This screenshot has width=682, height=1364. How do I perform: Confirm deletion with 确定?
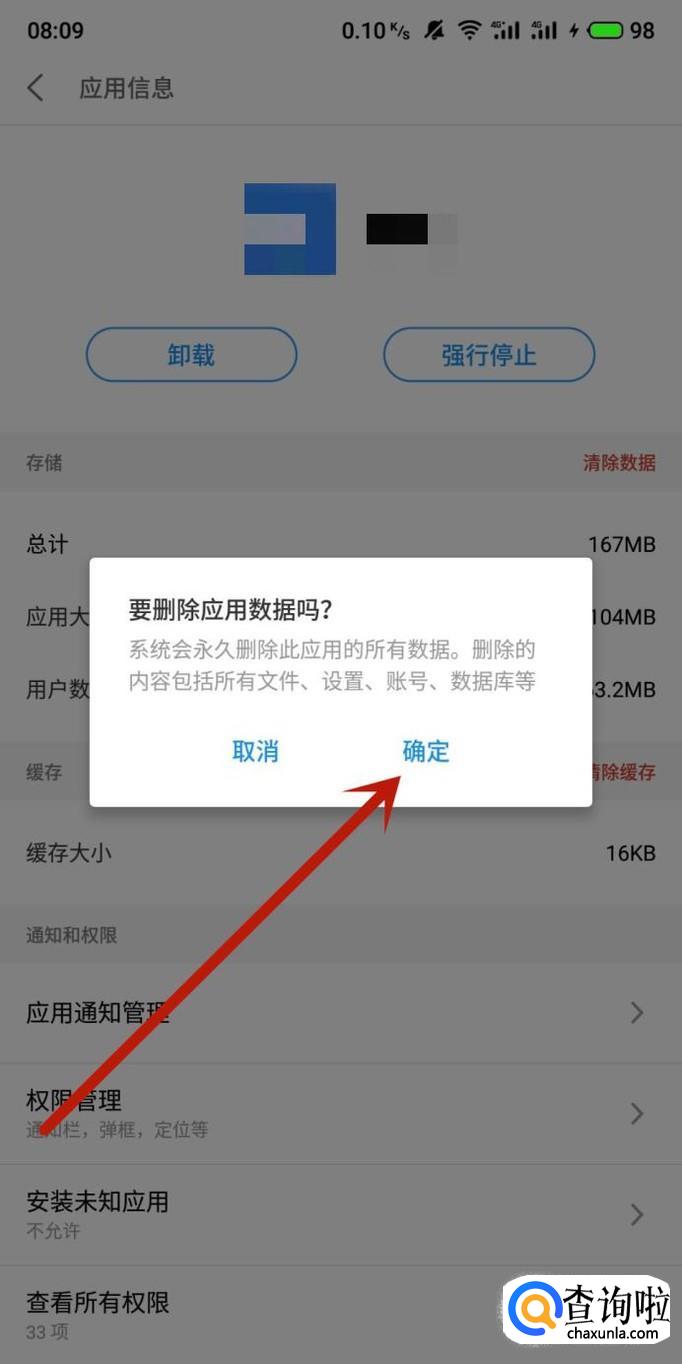tap(426, 751)
